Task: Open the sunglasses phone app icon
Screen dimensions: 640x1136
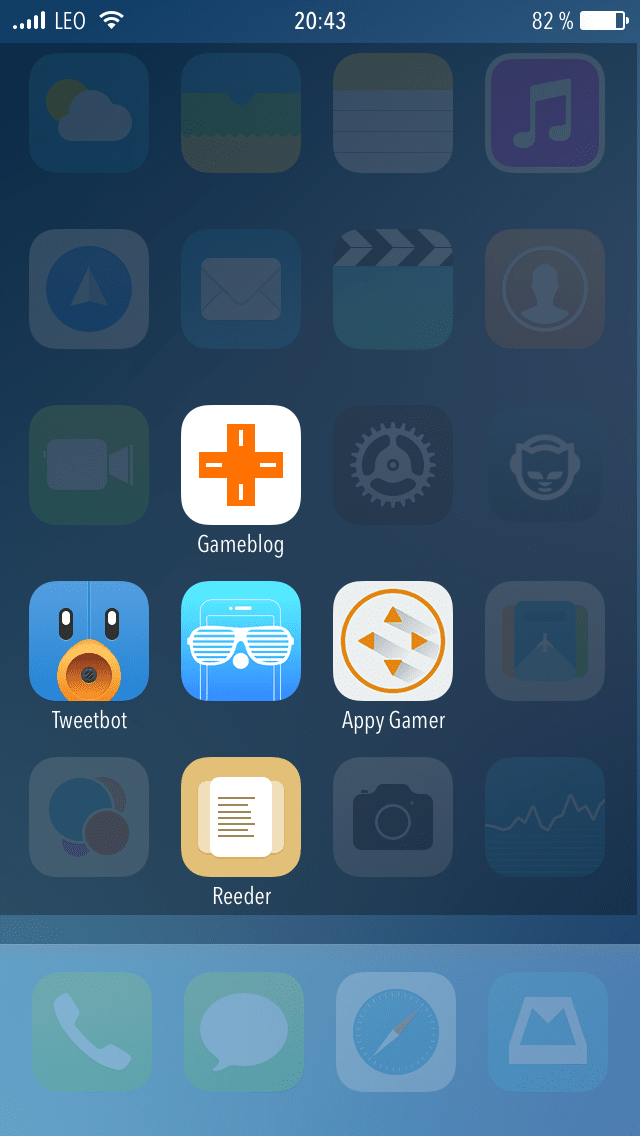Action: point(241,641)
